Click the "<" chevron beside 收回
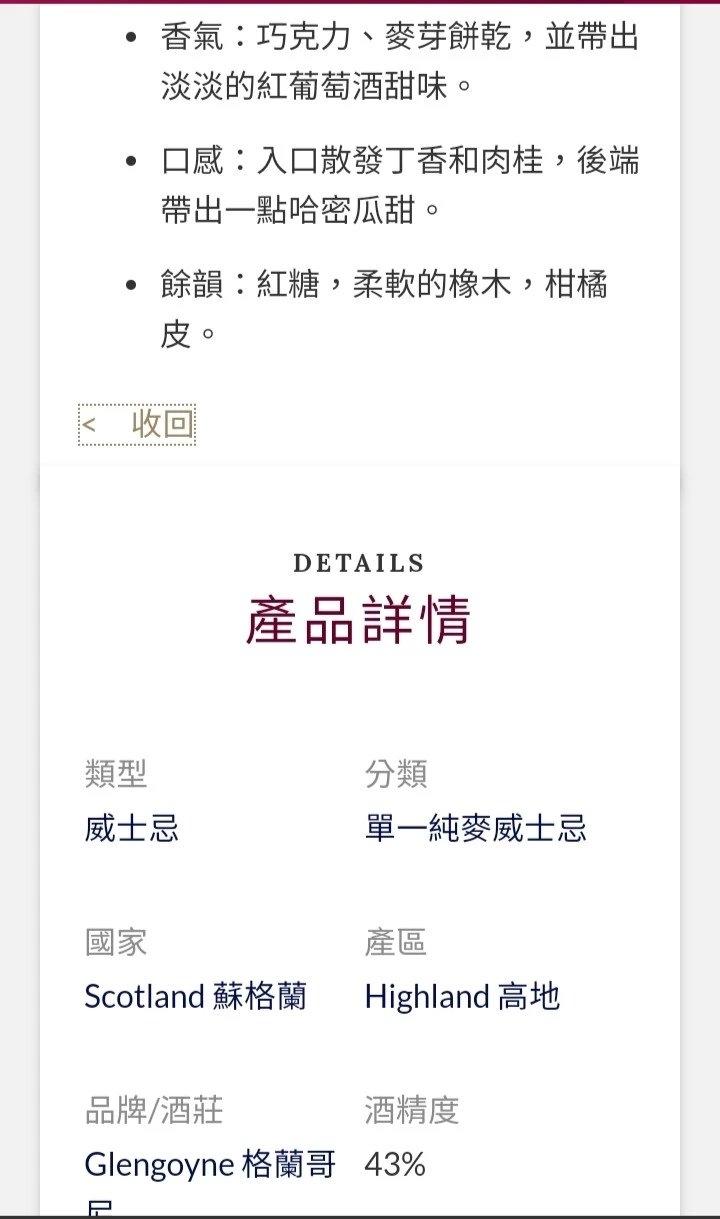The image size is (720, 1219). [x=91, y=423]
